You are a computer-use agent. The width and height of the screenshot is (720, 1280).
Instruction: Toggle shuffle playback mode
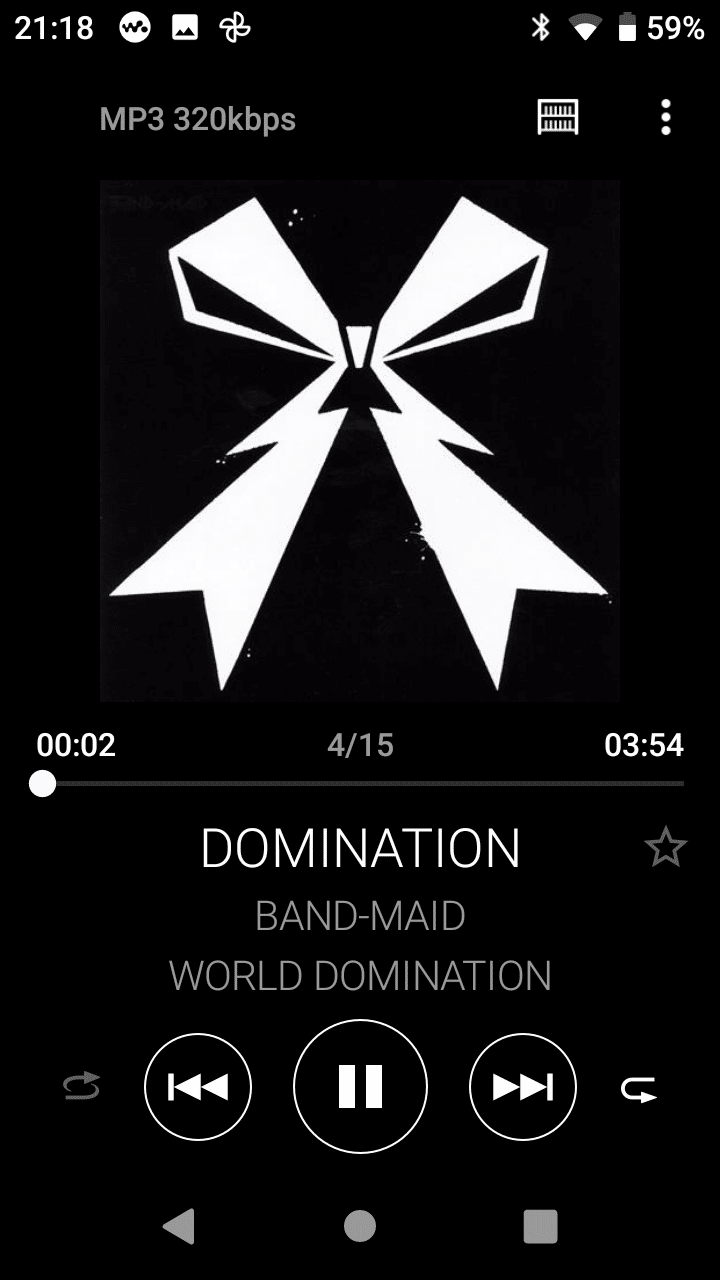click(x=81, y=1086)
